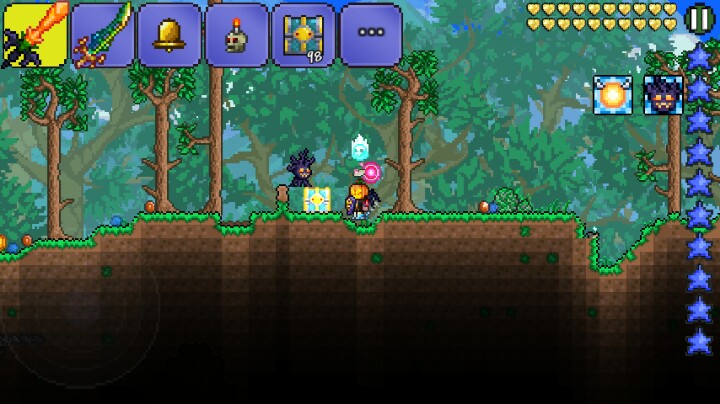The height and width of the screenshot is (404, 720).
Task: Select the green blade in the hotbar
Action: pyautogui.click(x=102, y=35)
